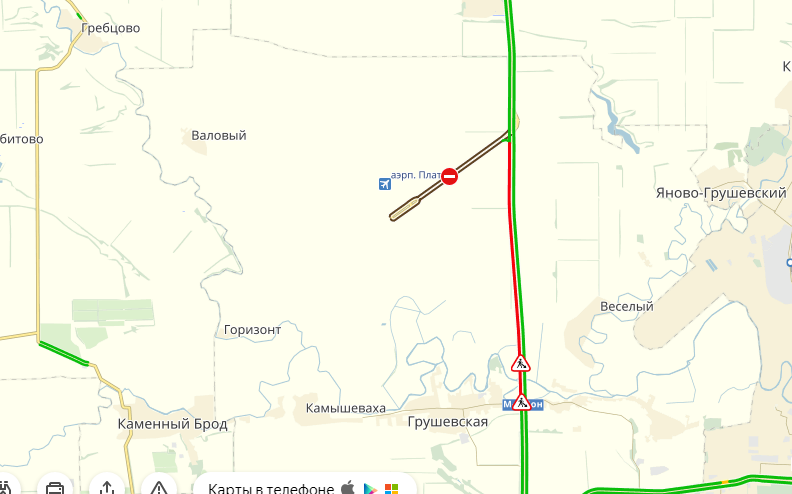792x494 pixels.
Task: Open the Microsoft Store icon
Action: [x=391, y=488]
